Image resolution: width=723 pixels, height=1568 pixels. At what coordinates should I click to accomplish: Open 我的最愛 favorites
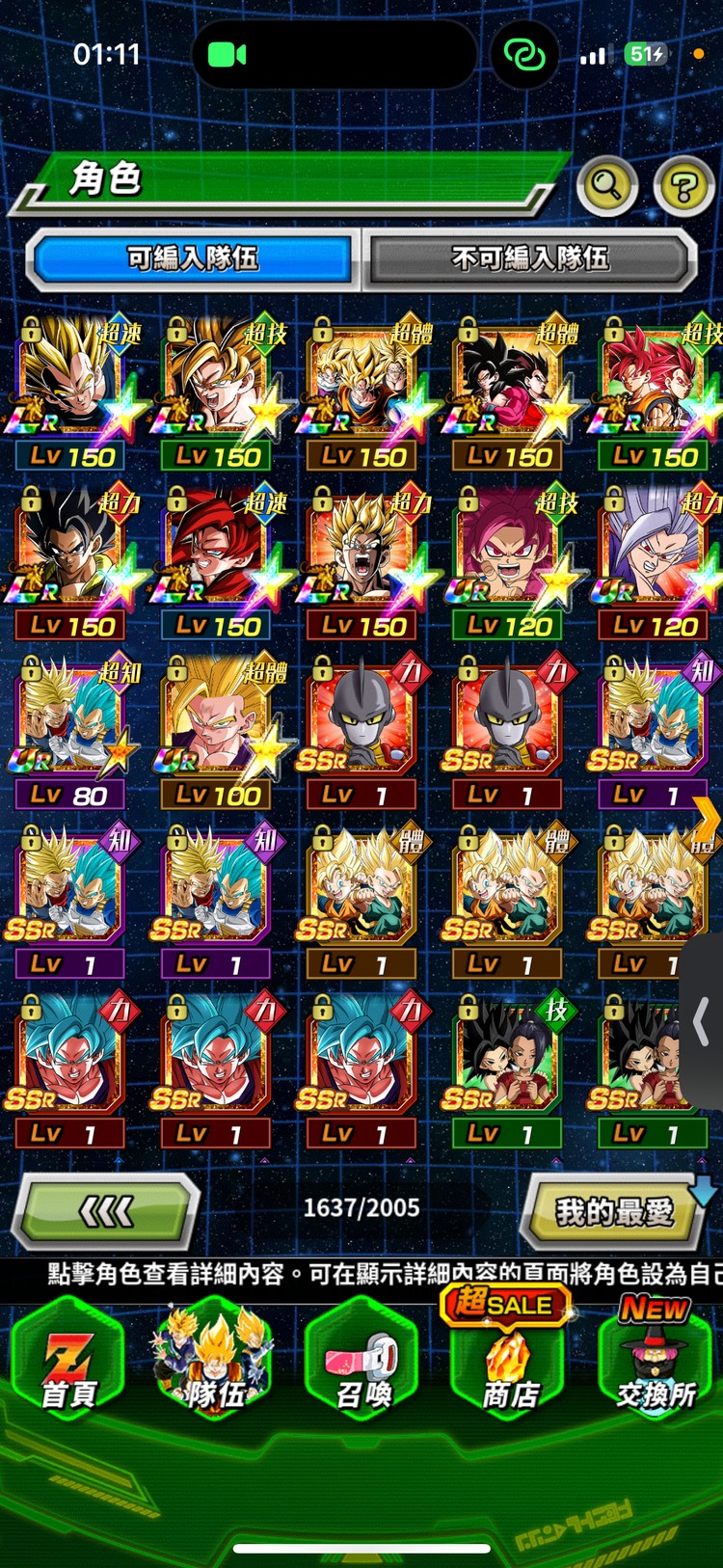(614, 1212)
